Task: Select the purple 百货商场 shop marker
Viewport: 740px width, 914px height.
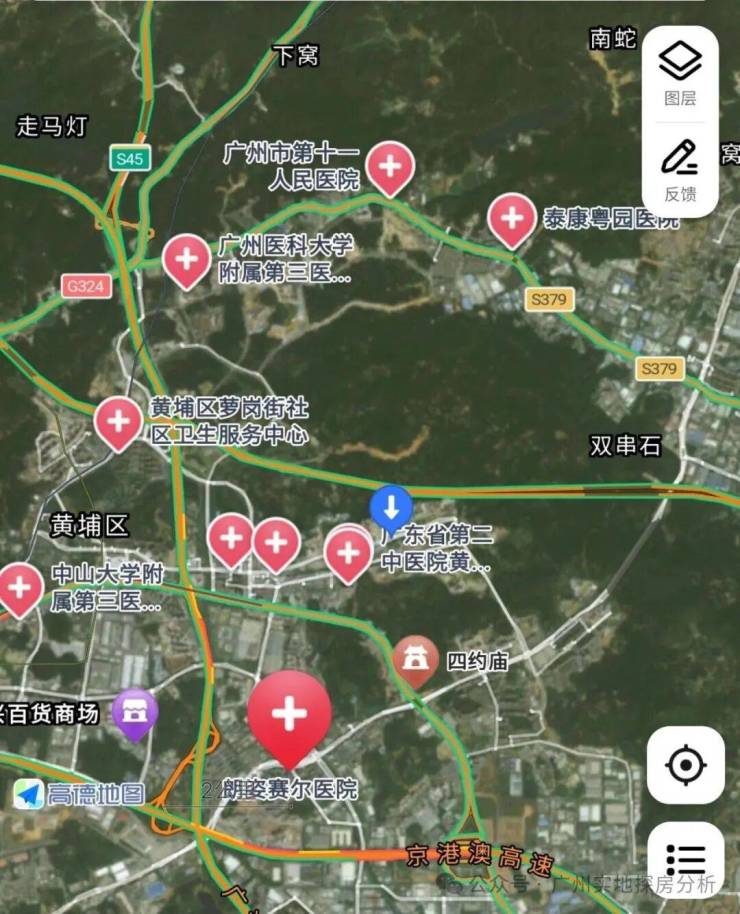Action: (x=135, y=712)
